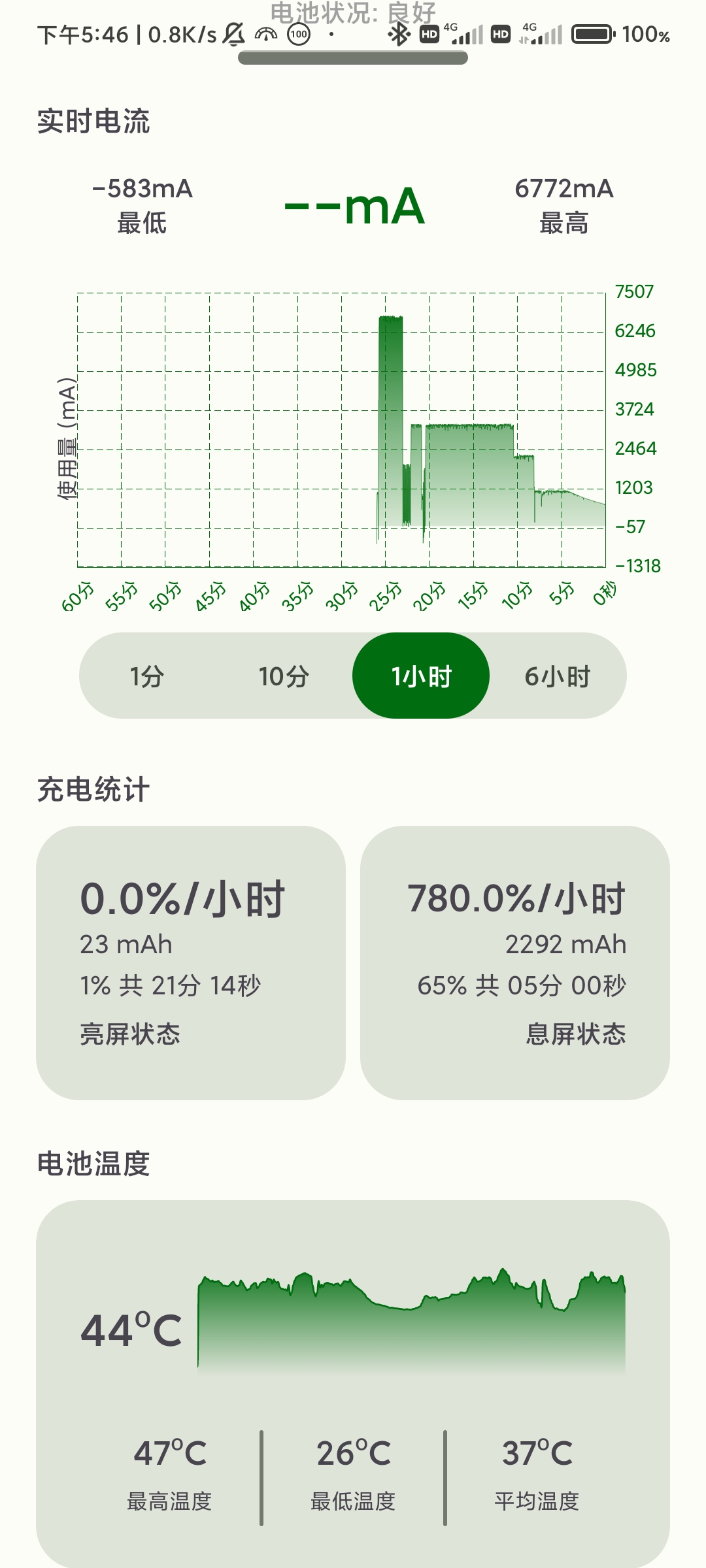Select the 10分 time range
The image size is (706, 1568).
pos(284,676)
